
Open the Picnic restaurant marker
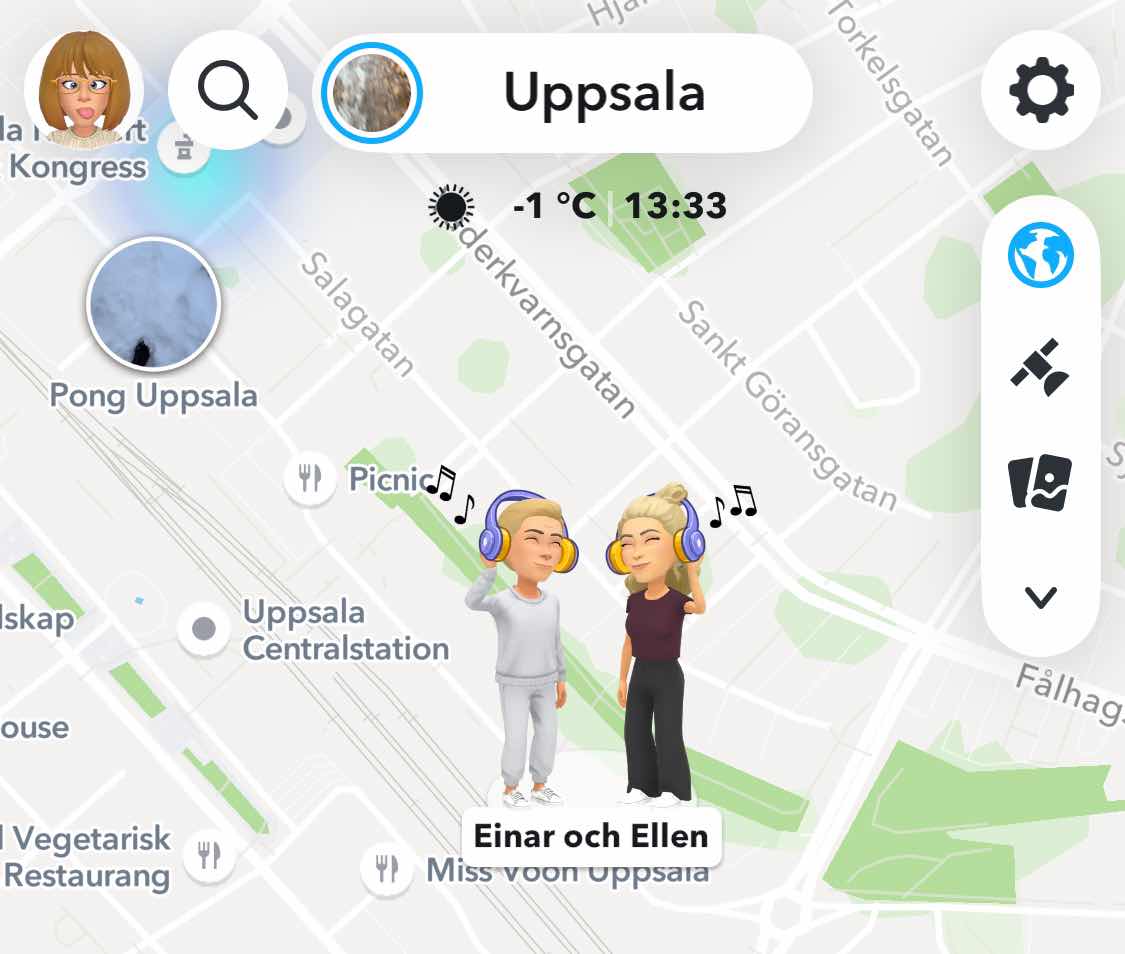pos(310,478)
